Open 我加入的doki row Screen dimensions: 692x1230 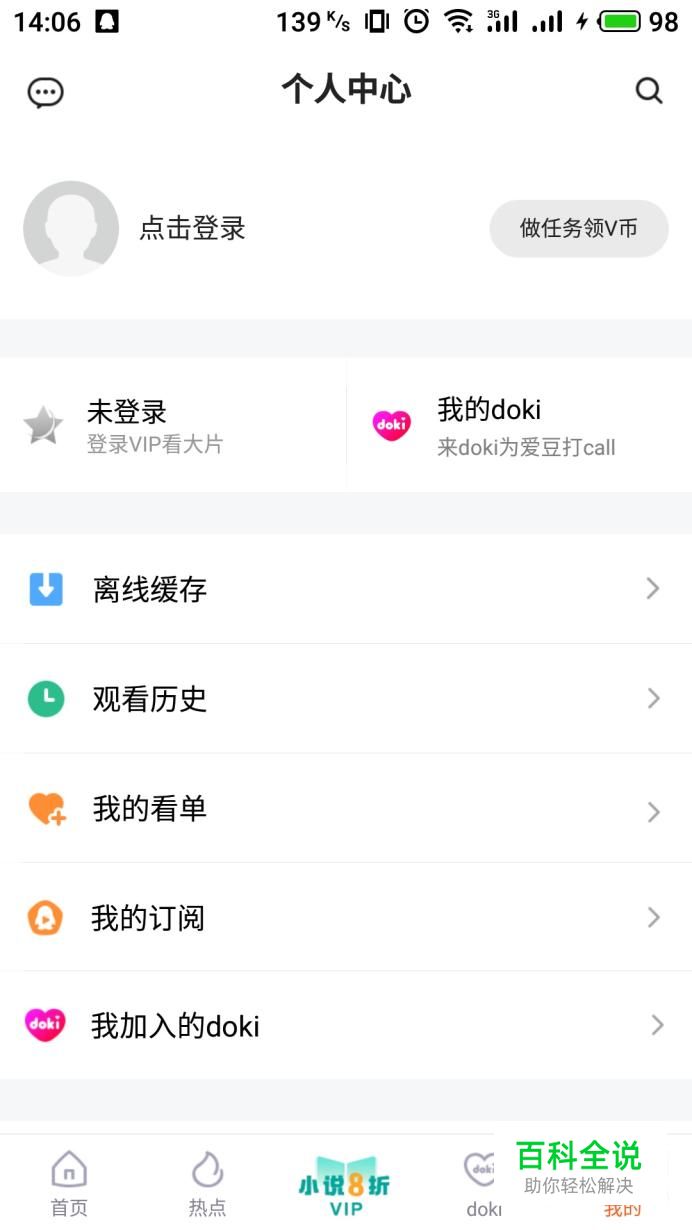pyautogui.click(x=345, y=1025)
